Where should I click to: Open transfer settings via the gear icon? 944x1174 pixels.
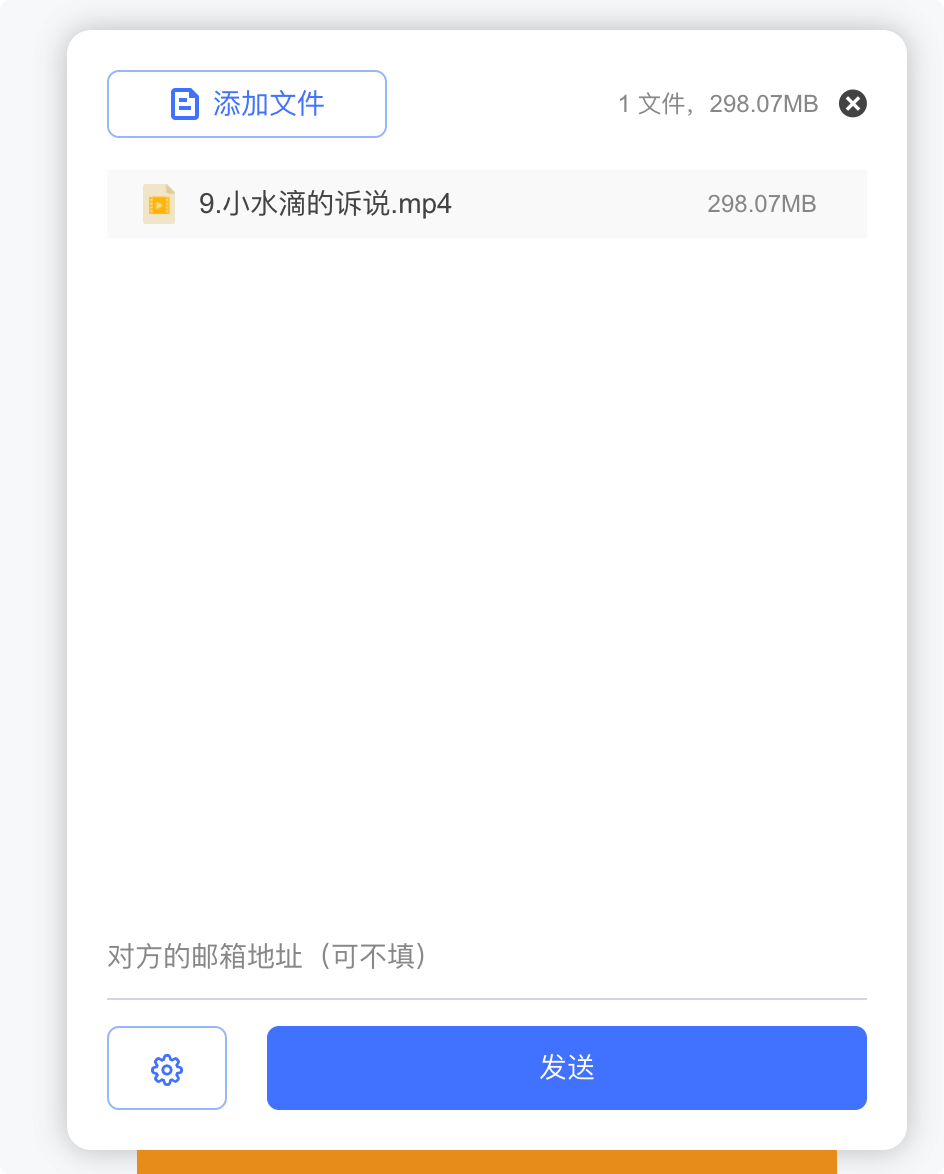click(167, 1068)
